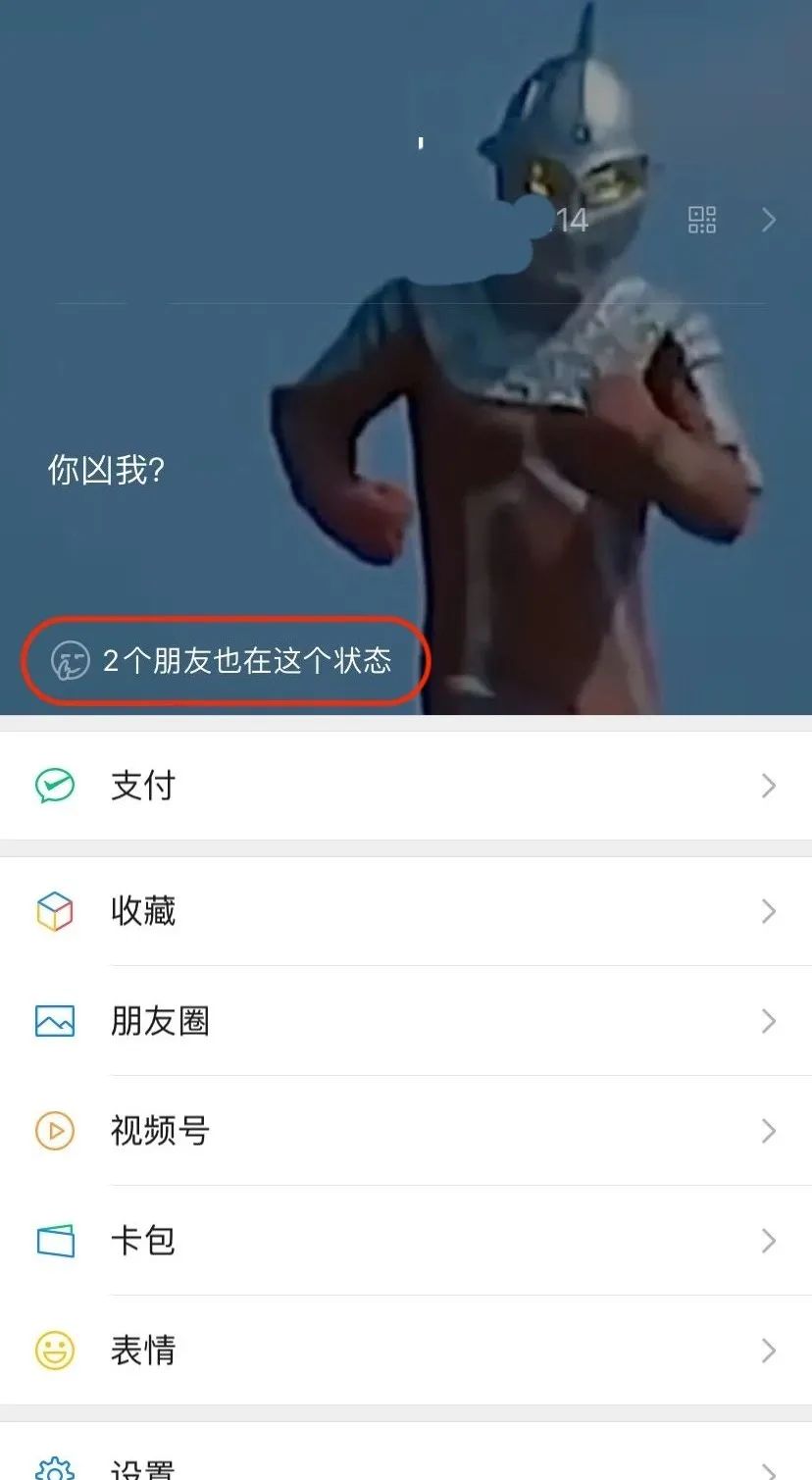Go to 朋友圈 moments
Viewport: 812px width, 1480px height.
(x=406, y=1021)
